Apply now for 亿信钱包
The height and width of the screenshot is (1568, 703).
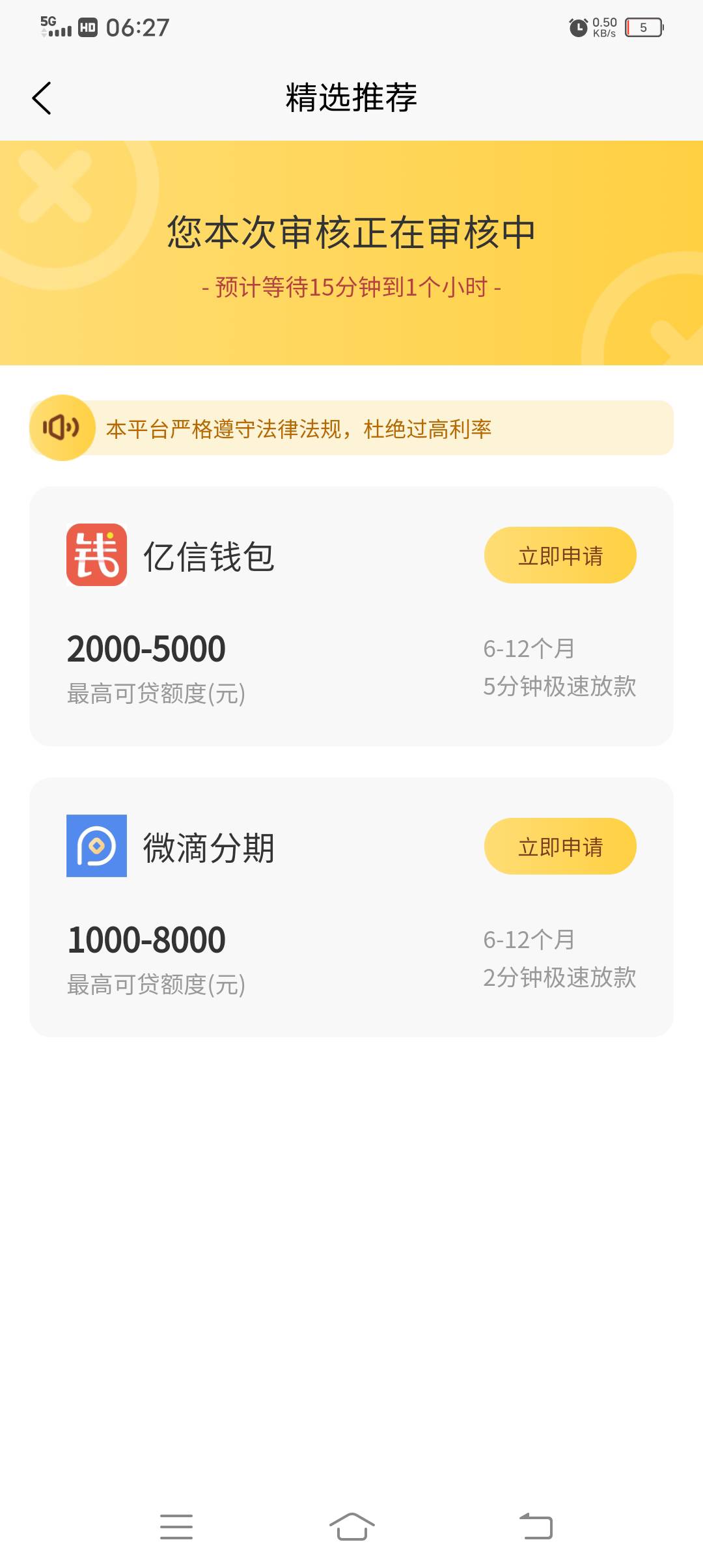pos(560,555)
